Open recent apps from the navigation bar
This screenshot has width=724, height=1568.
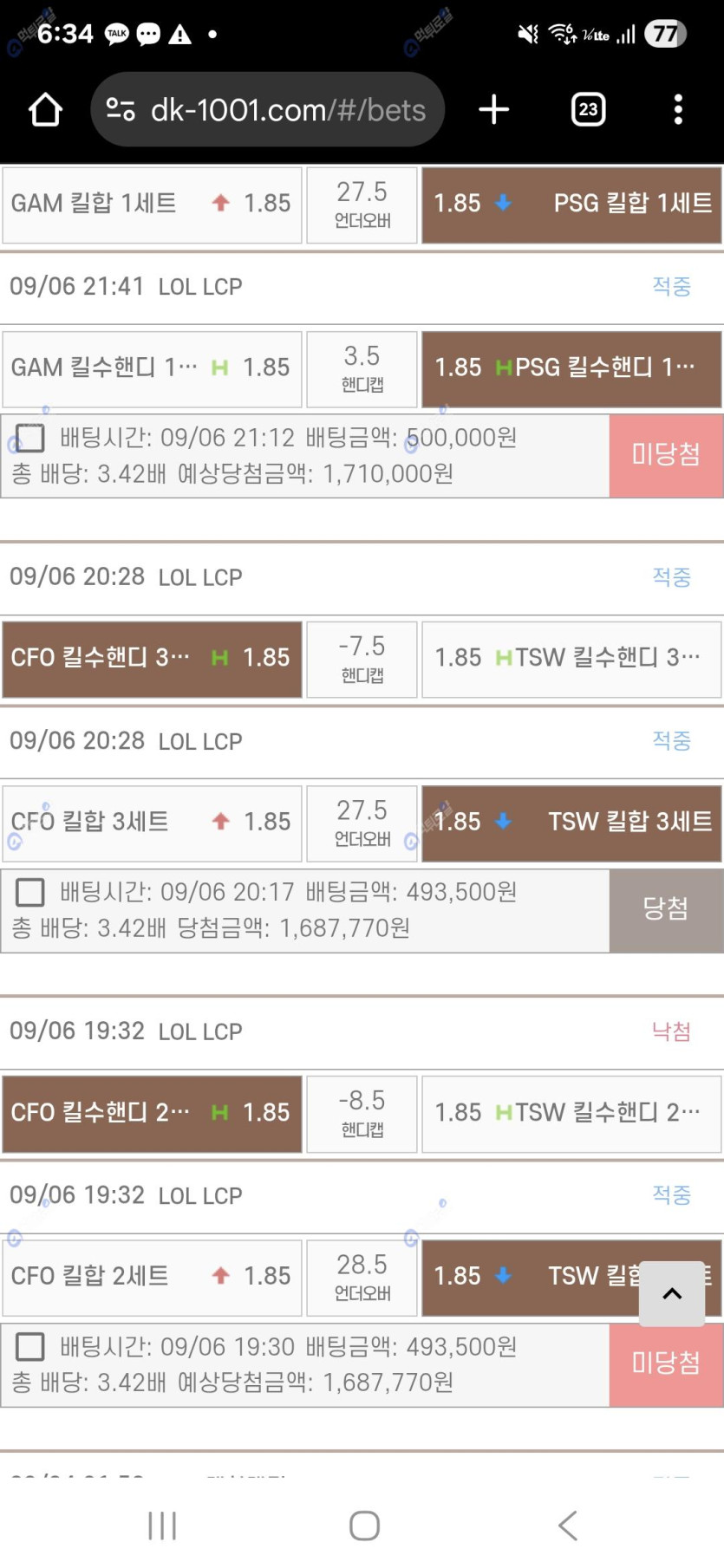(x=162, y=1525)
